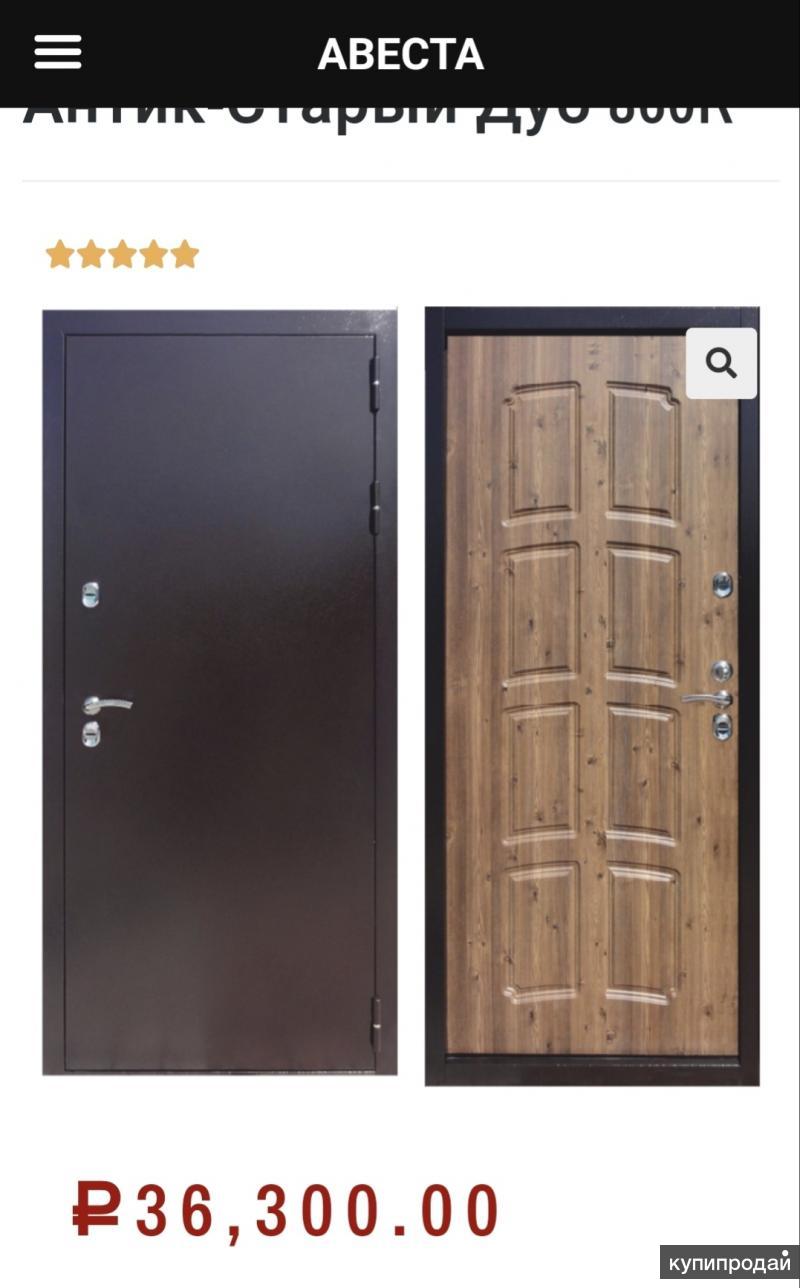The image size is (800, 1288).
Task: Open the hamburger navigation menu
Action: [58, 53]
